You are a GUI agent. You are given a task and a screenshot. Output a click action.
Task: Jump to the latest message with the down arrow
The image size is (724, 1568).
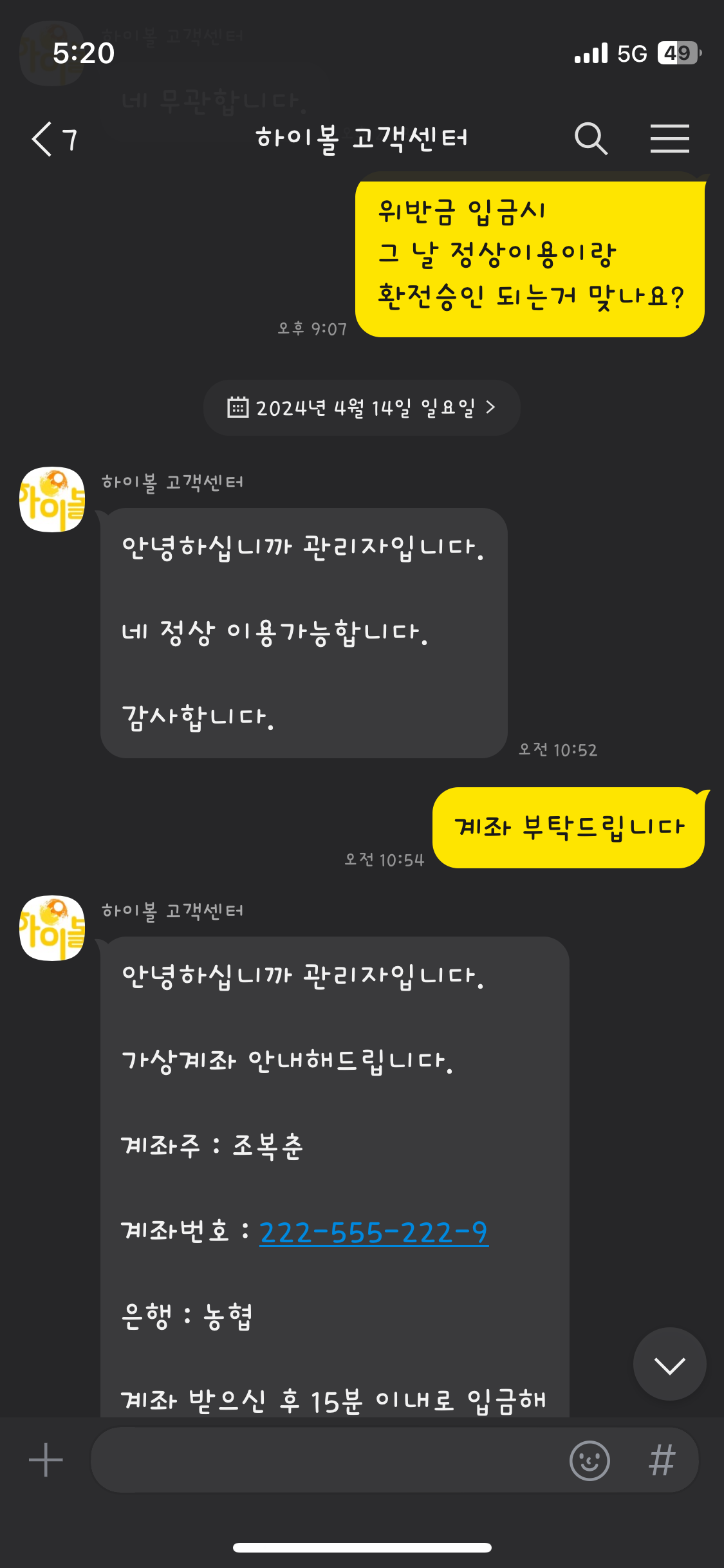coord(669,1364)
